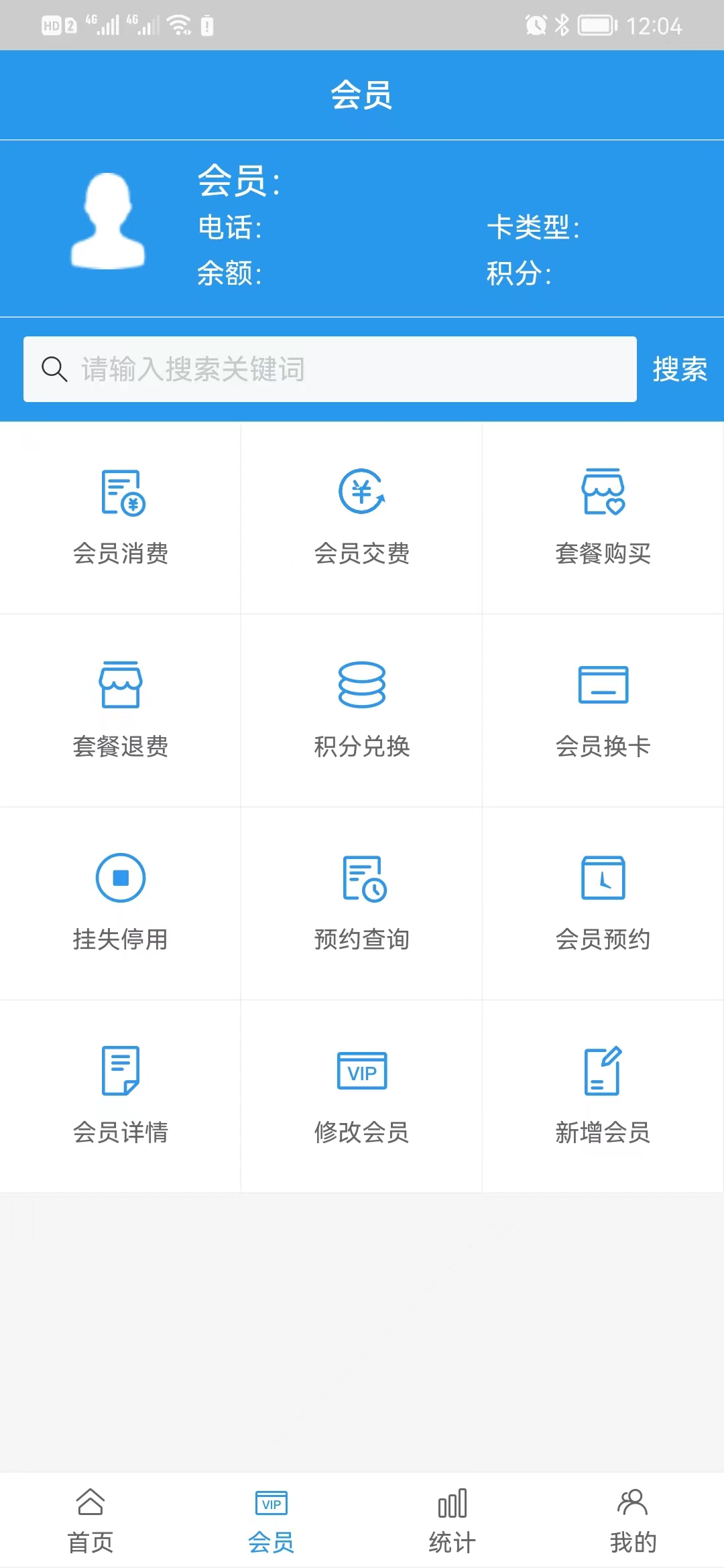Open 会员消费 (member consumption)

(121, 517)
